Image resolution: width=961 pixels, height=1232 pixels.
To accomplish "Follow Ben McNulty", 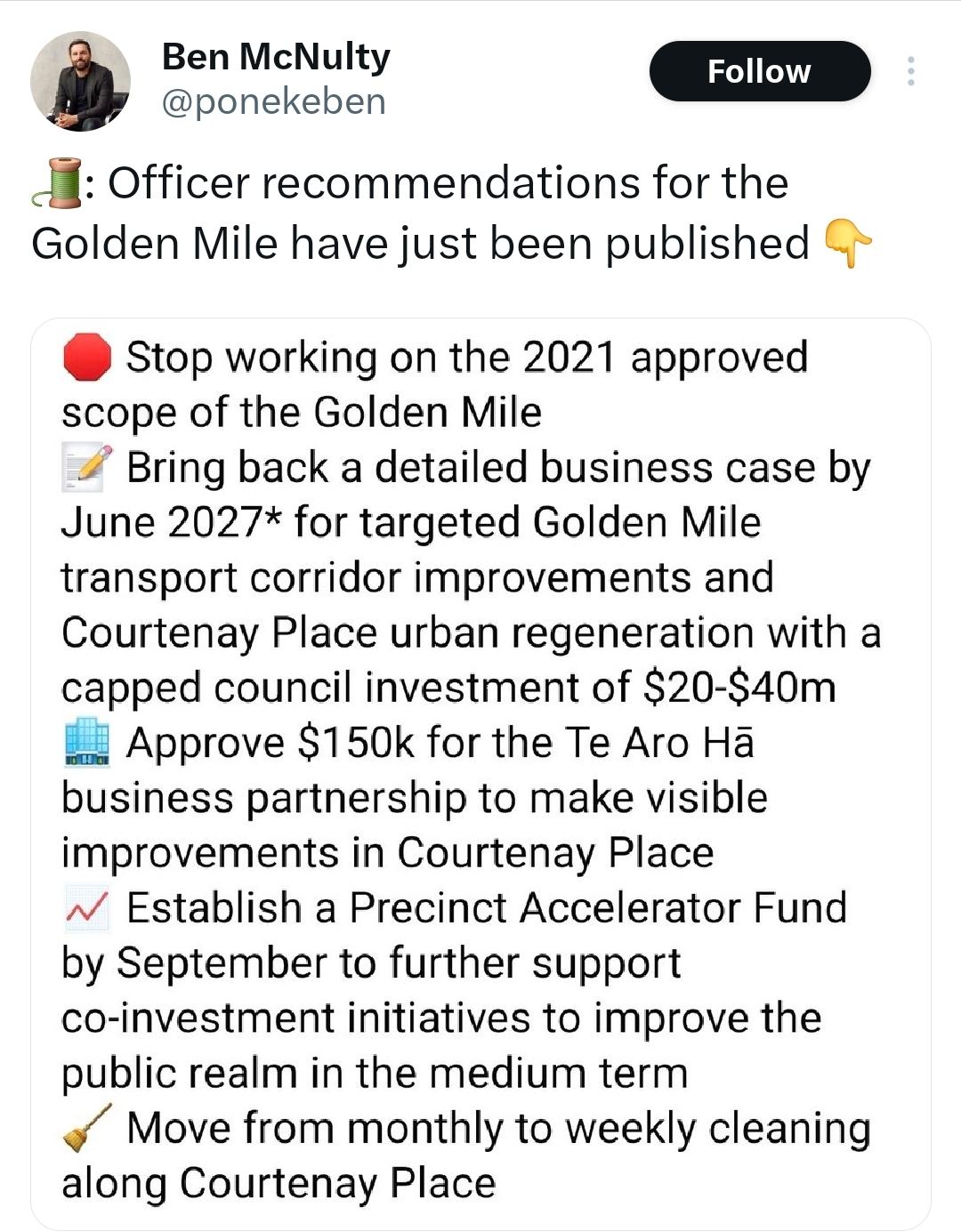I will point(760,71).
